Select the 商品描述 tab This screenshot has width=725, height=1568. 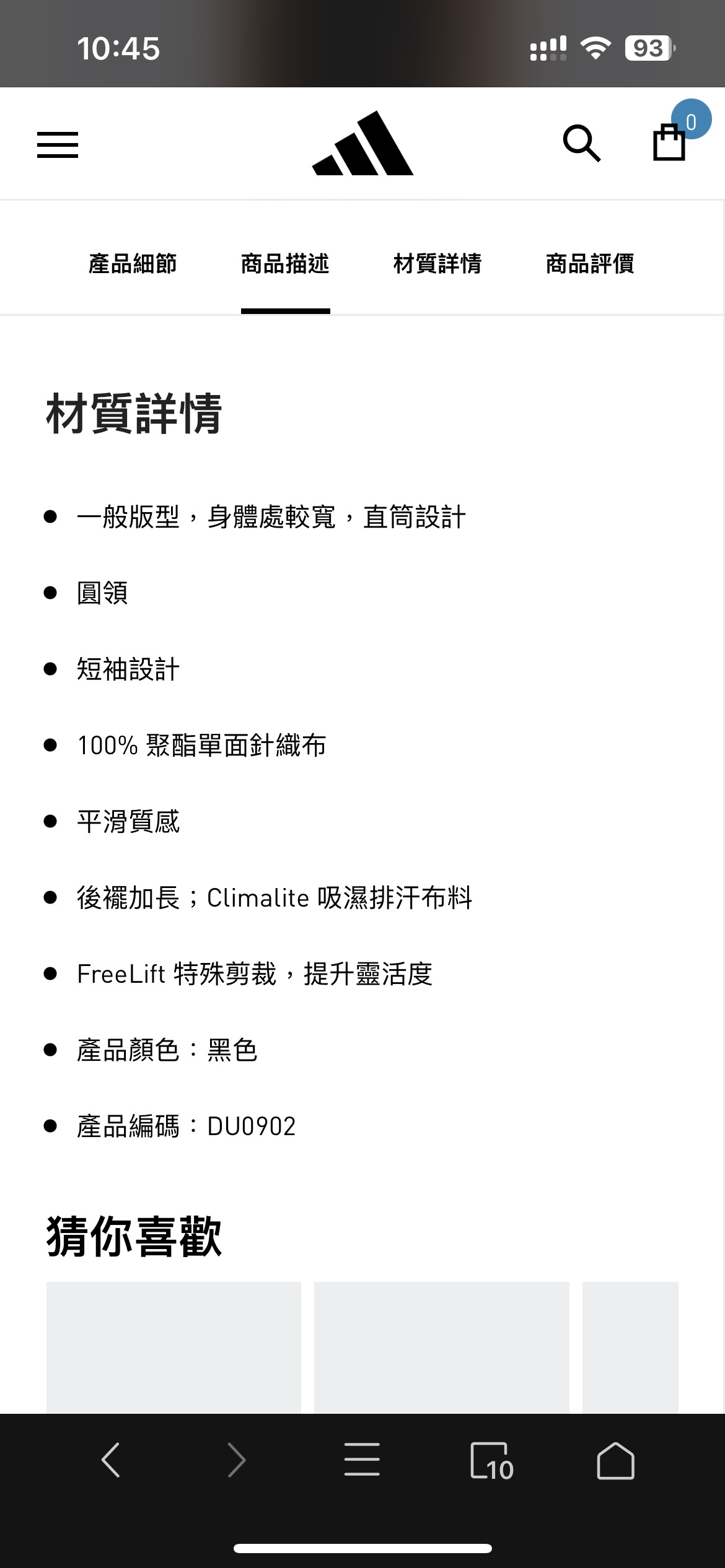[x=284, y=263]
